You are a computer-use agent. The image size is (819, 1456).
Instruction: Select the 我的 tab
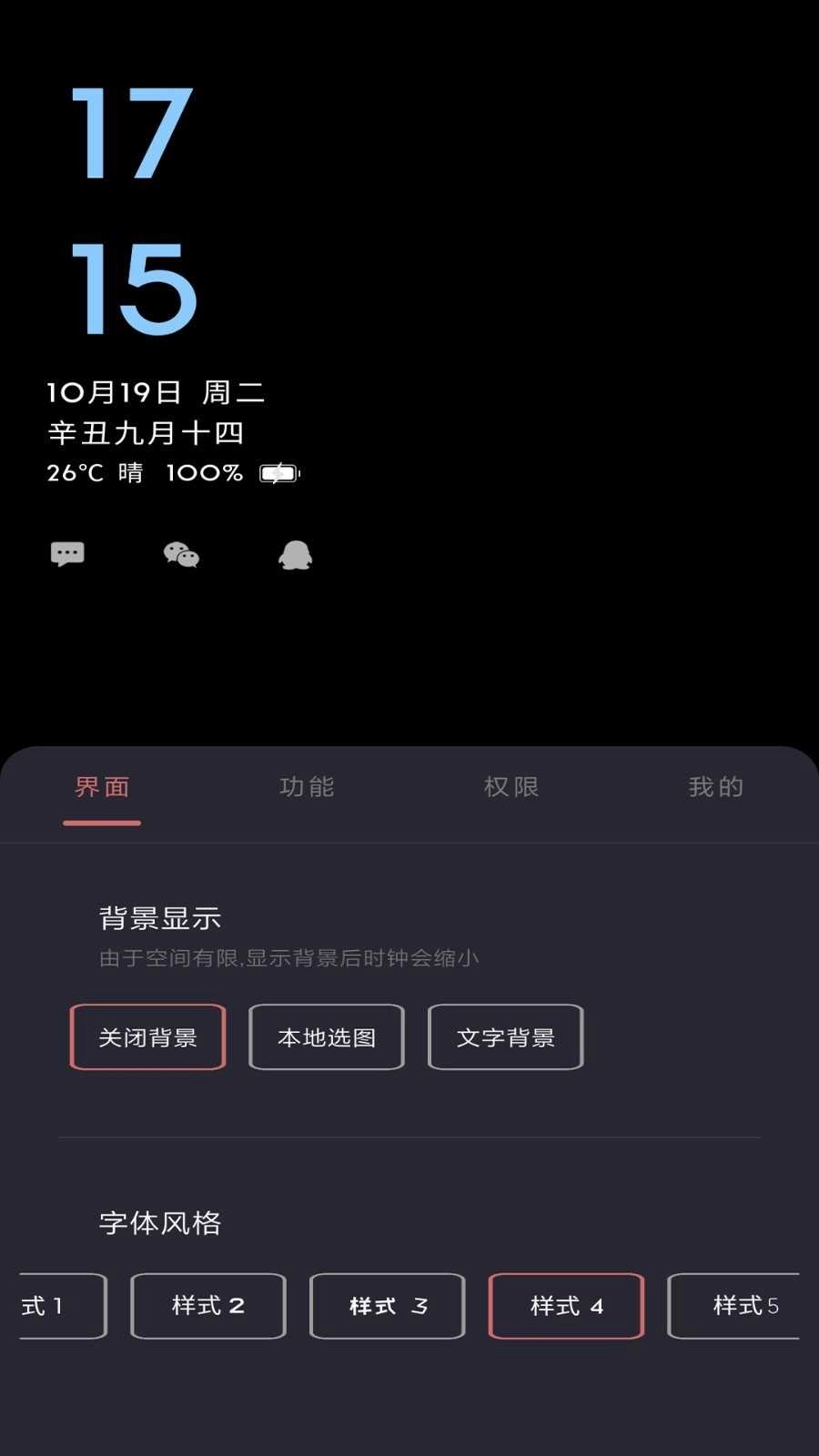715,786
